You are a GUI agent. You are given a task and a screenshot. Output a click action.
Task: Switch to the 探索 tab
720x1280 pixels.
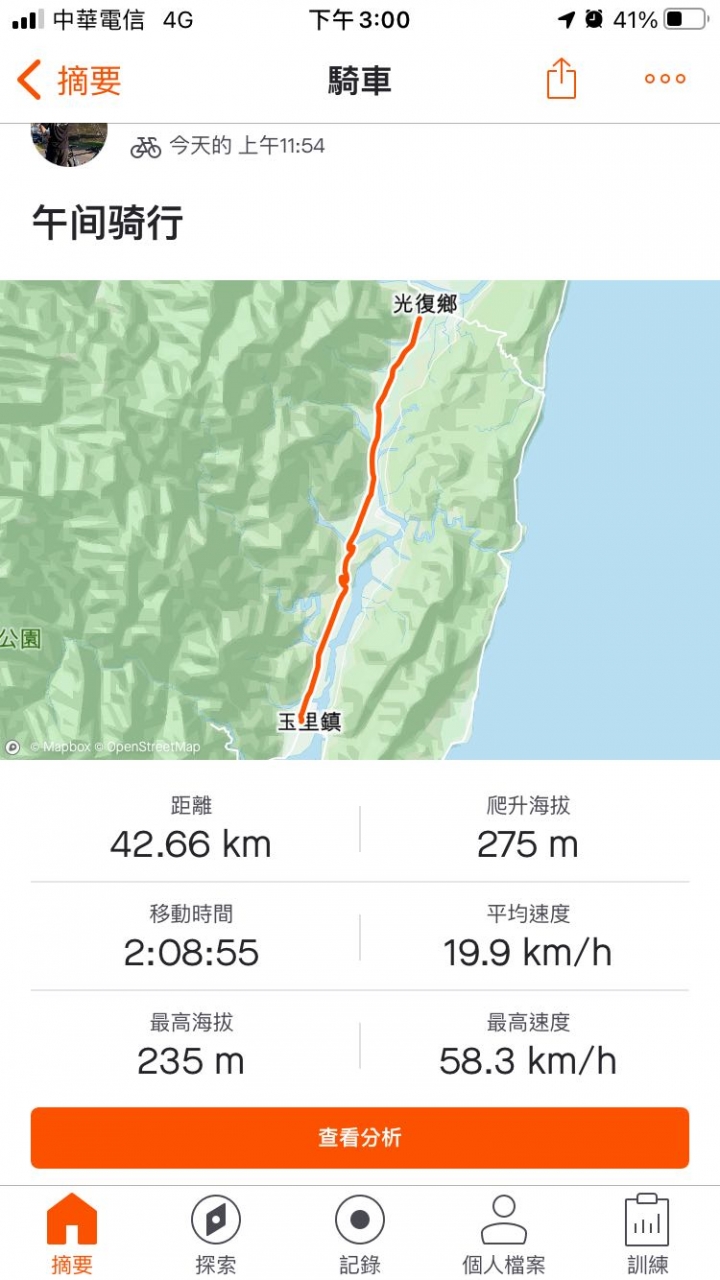[216, 1234]
